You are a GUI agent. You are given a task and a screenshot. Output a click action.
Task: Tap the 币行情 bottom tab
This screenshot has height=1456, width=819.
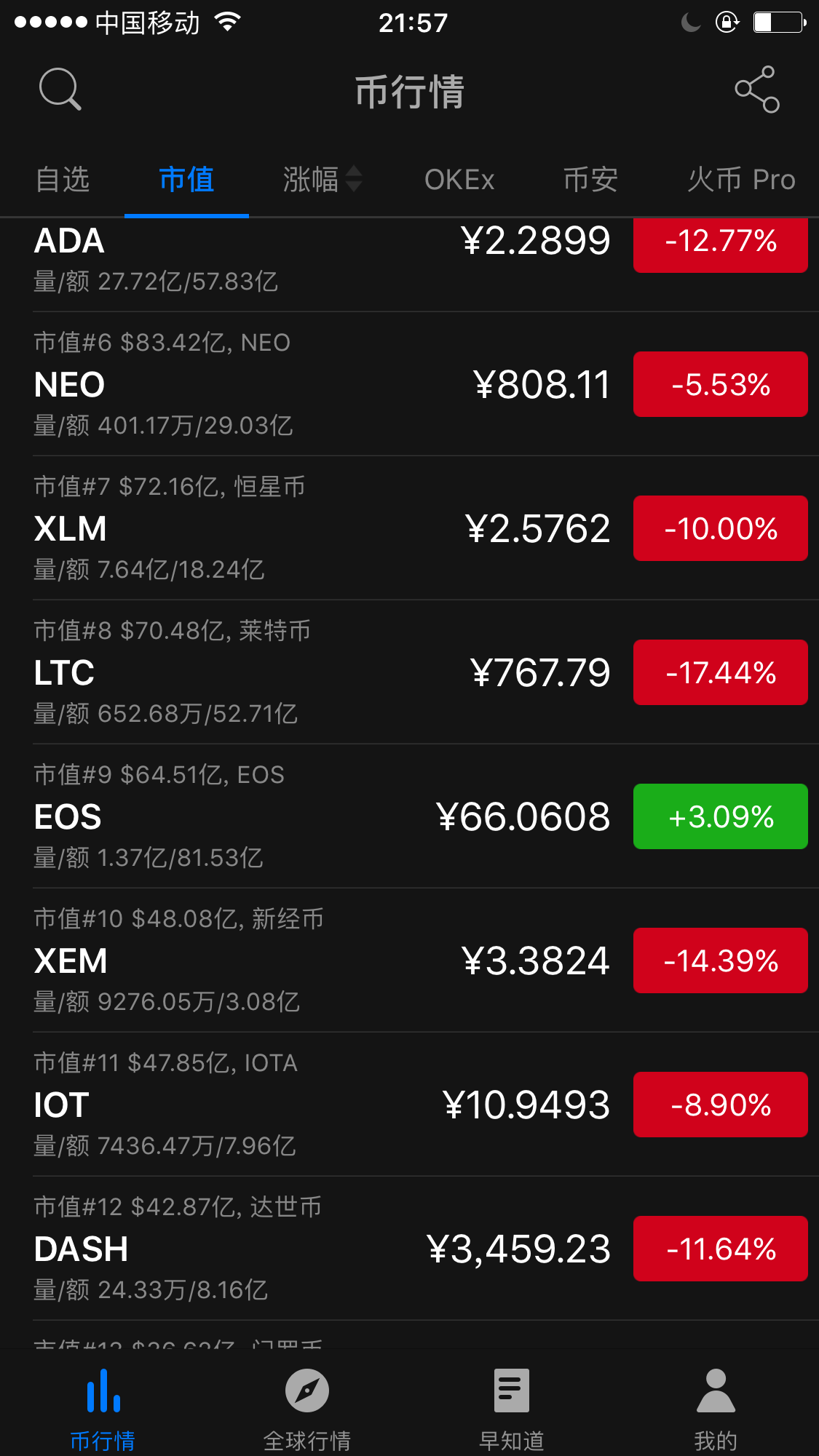click(103, 1409)
